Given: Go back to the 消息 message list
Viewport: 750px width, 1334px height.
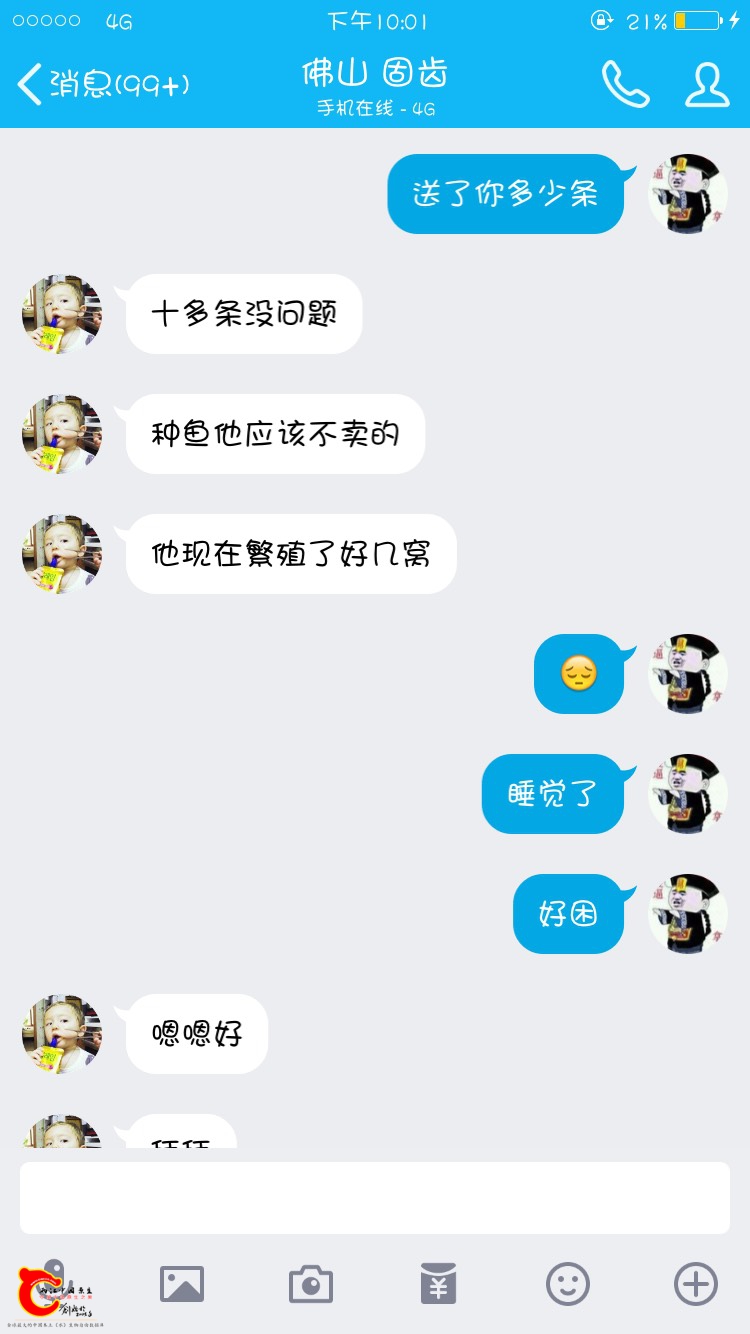Looking at the screenshot, I should click(100, 85).
